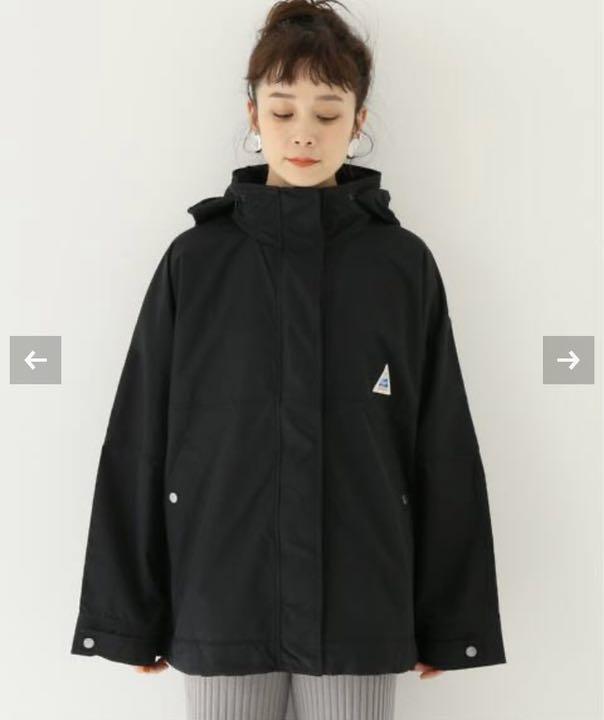Screen dimensions: 604x720
Task: Go to the previous product photo
Action: tap(36, 360)
